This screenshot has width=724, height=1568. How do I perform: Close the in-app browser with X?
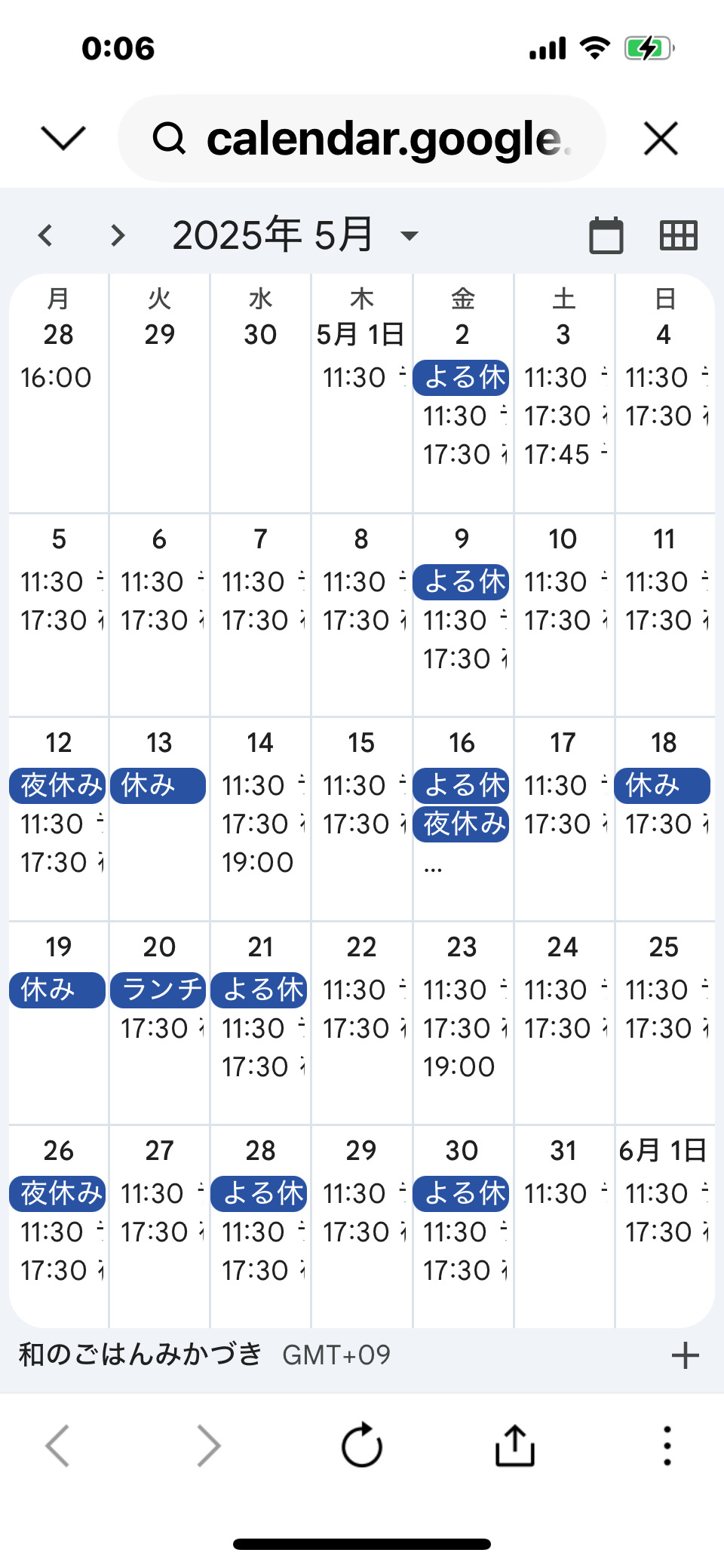click(x=661, y=139)
